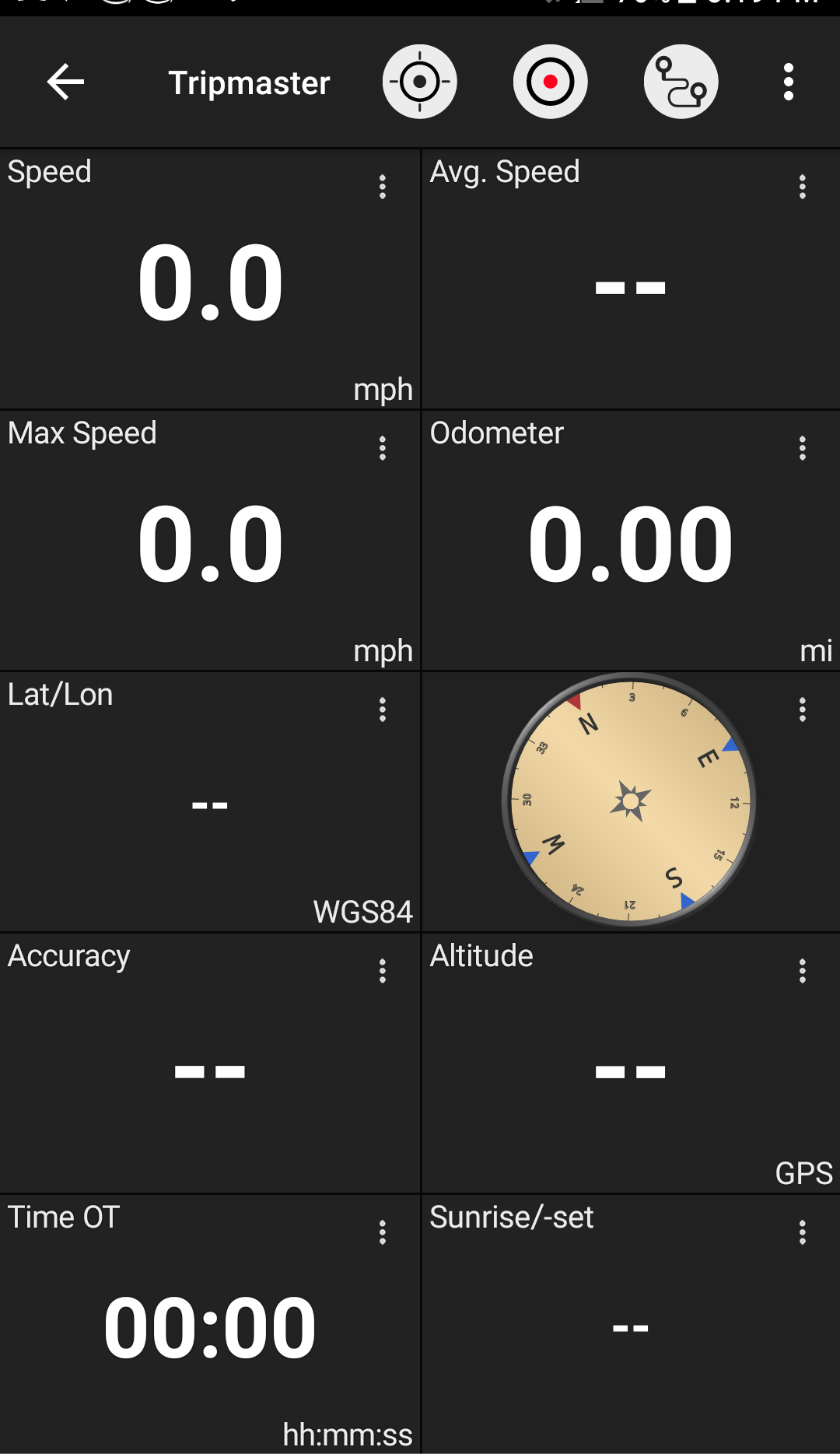Open Accuracy tile options
840x1454 pixels.
tap(382, 971)
